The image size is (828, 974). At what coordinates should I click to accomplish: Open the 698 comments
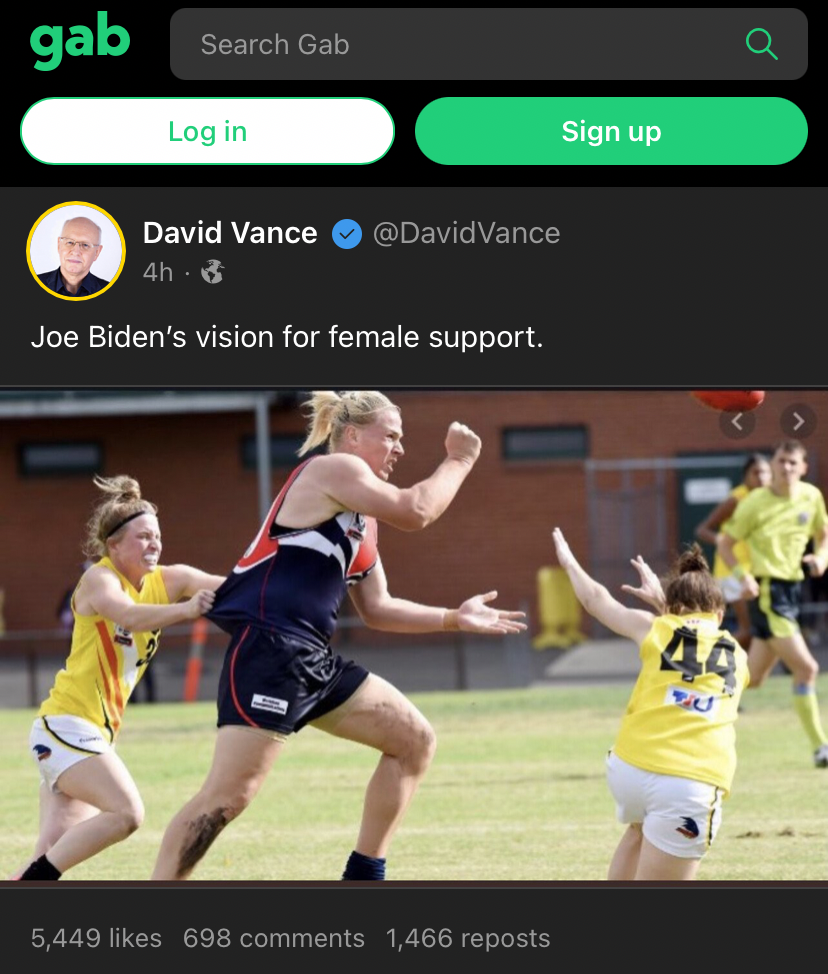[x=273, y=938]
